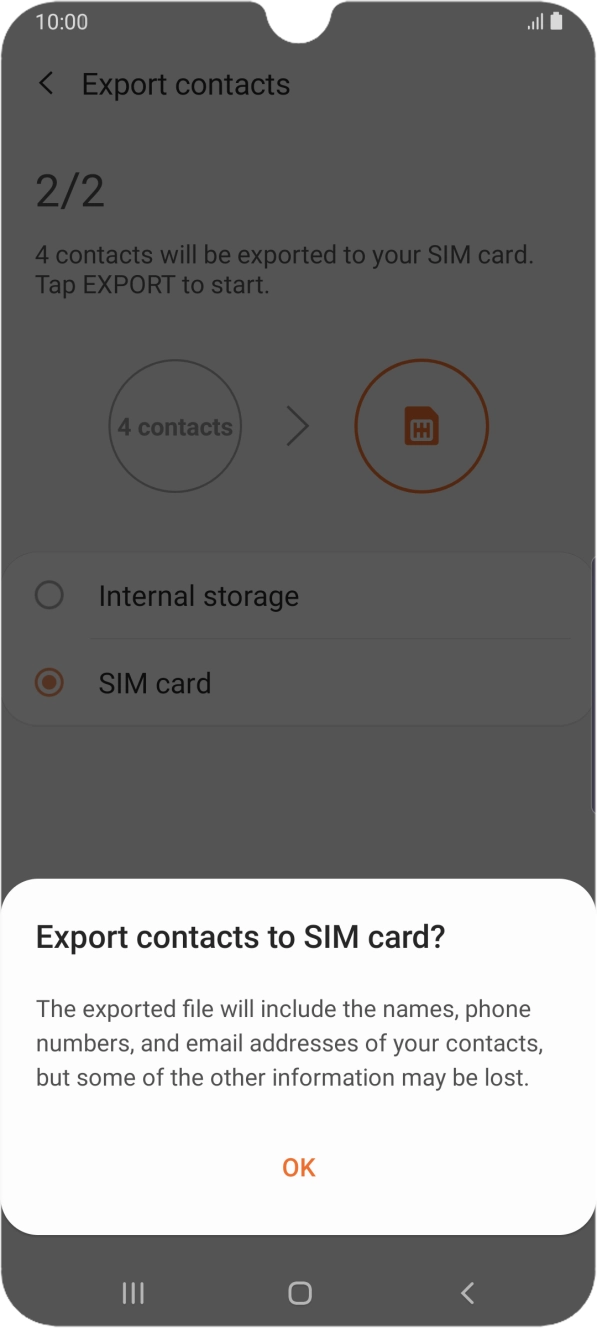Select Internal storage option
The width and height of the screenshot is (597, 1328).
[x=298, y=596]
